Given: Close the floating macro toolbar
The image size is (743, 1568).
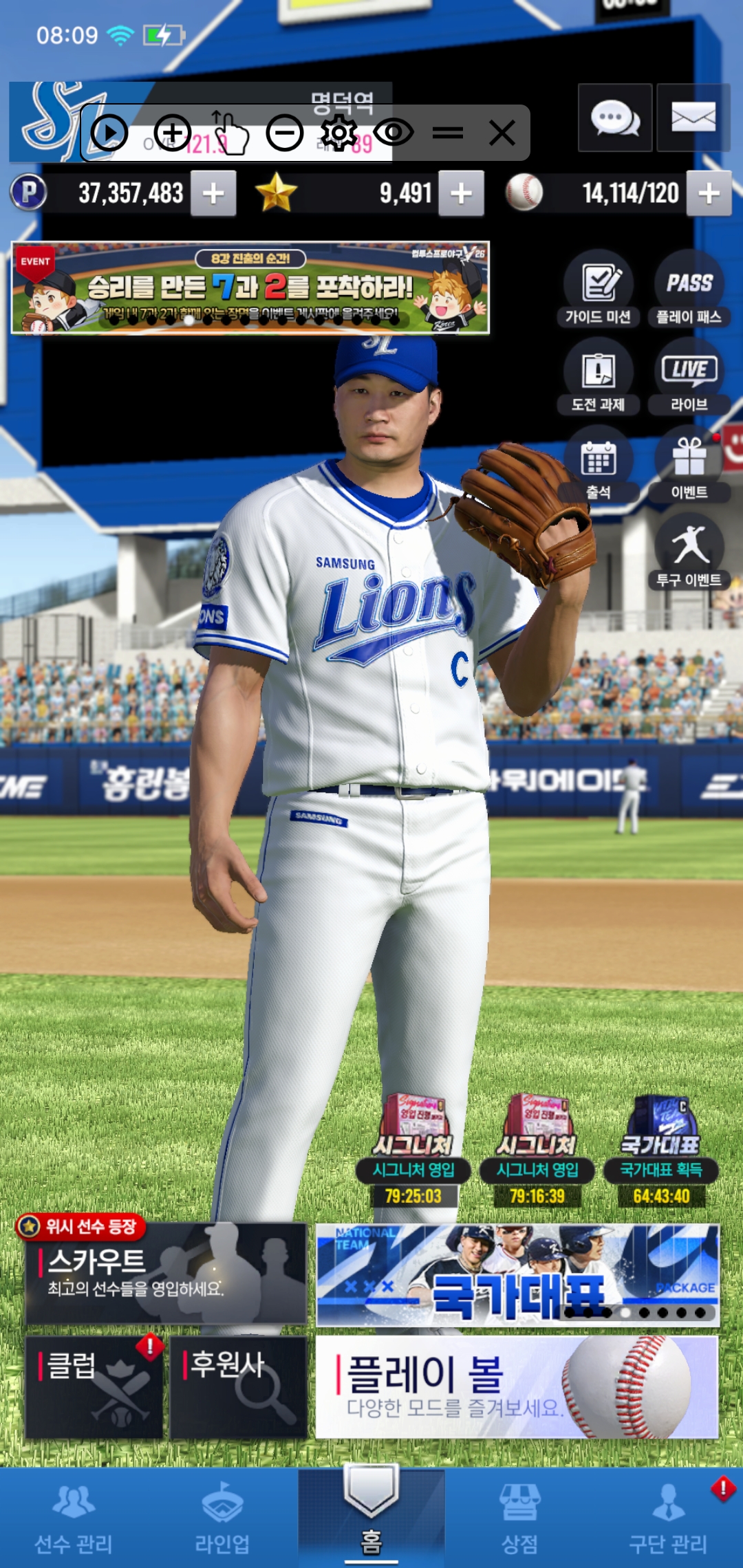Looking at the screenshot, I should point(502,133).
